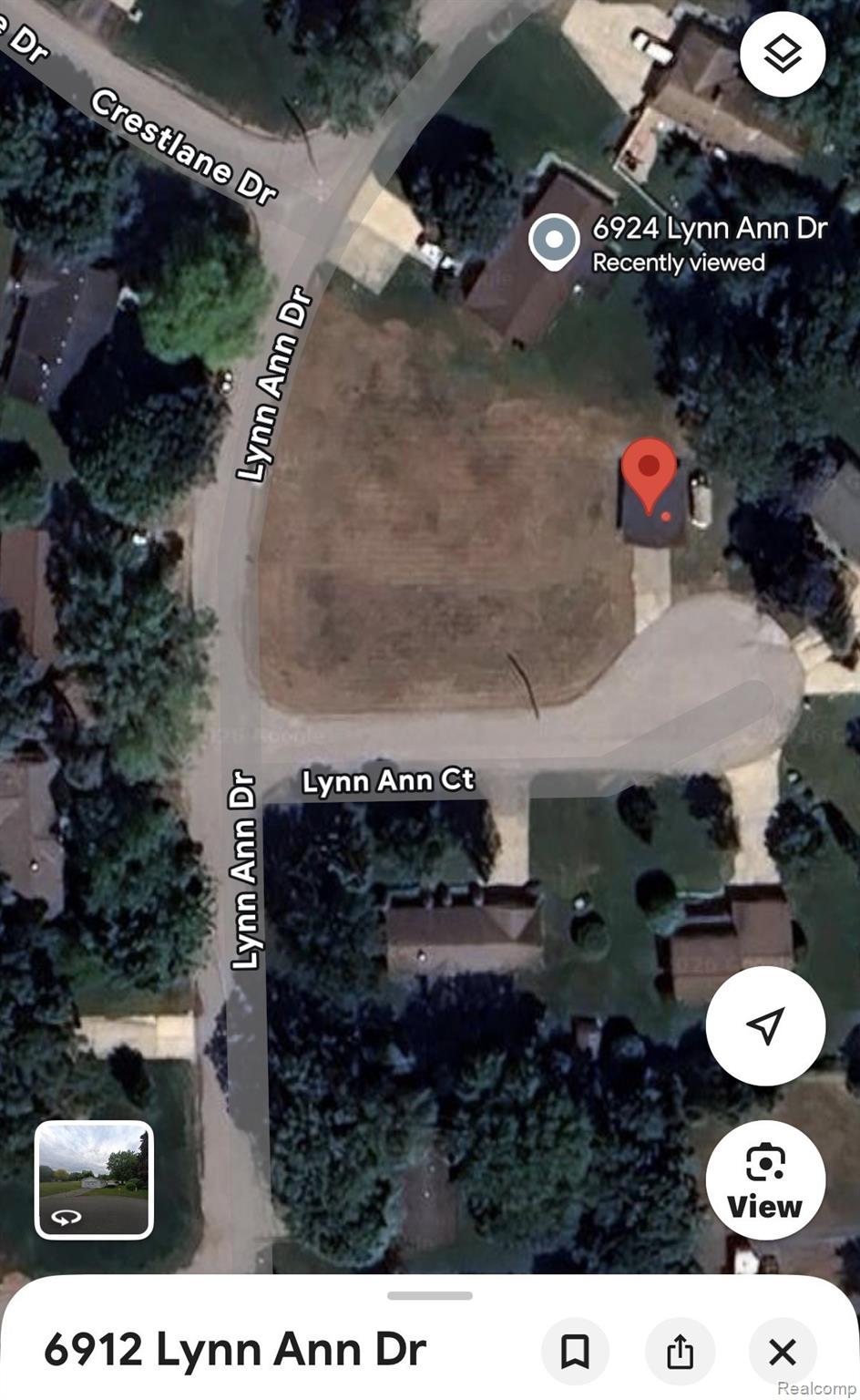The width and height of the screenshot is (860, 1400).
Task: Toggle Street View via the bottom-left preview
Action: click(x=94, y=1181)
